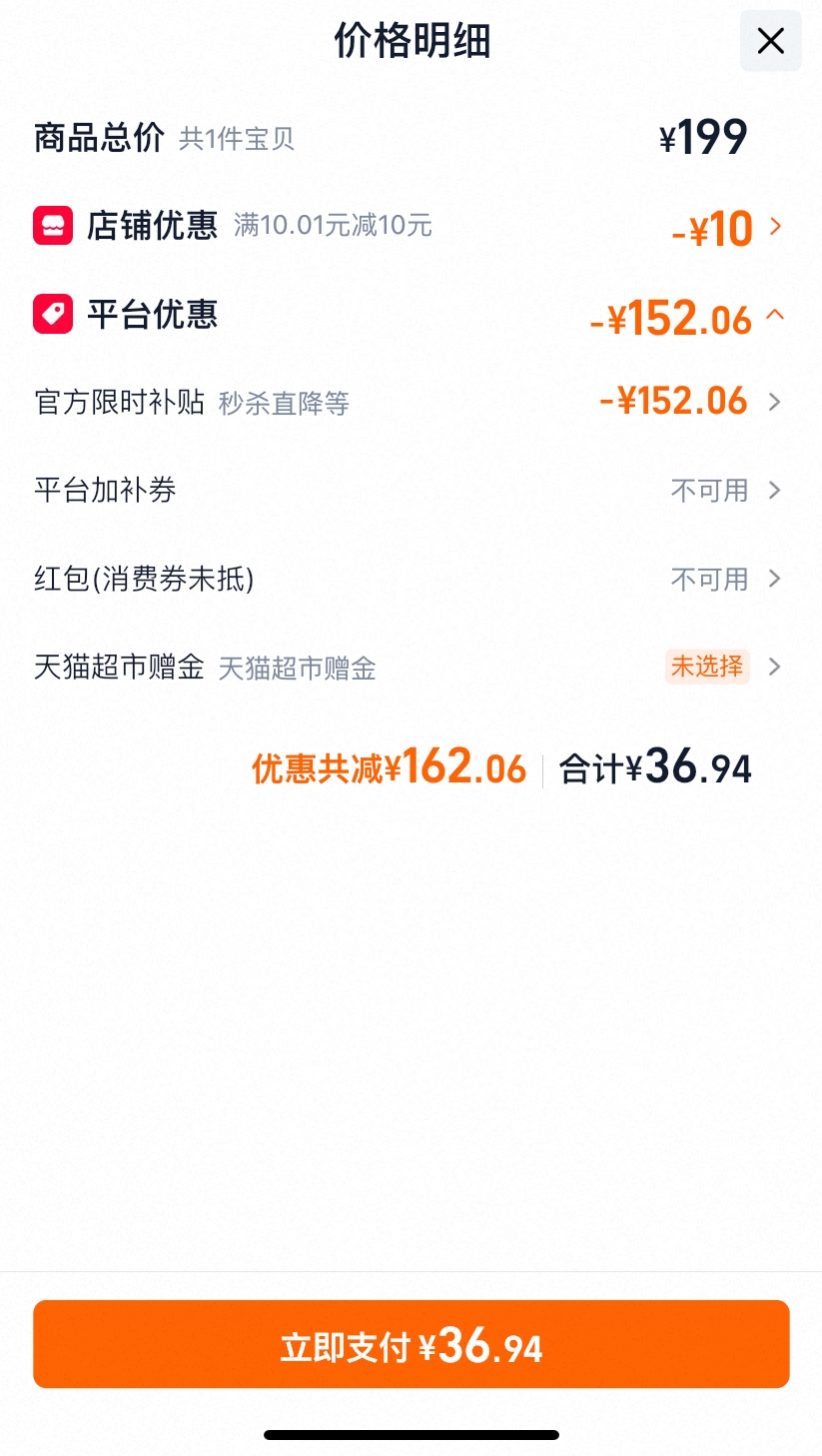This screenshot has width=822, height=1456.
Task: Select 天猫超市赠金 option
Action: coord(411,667)
